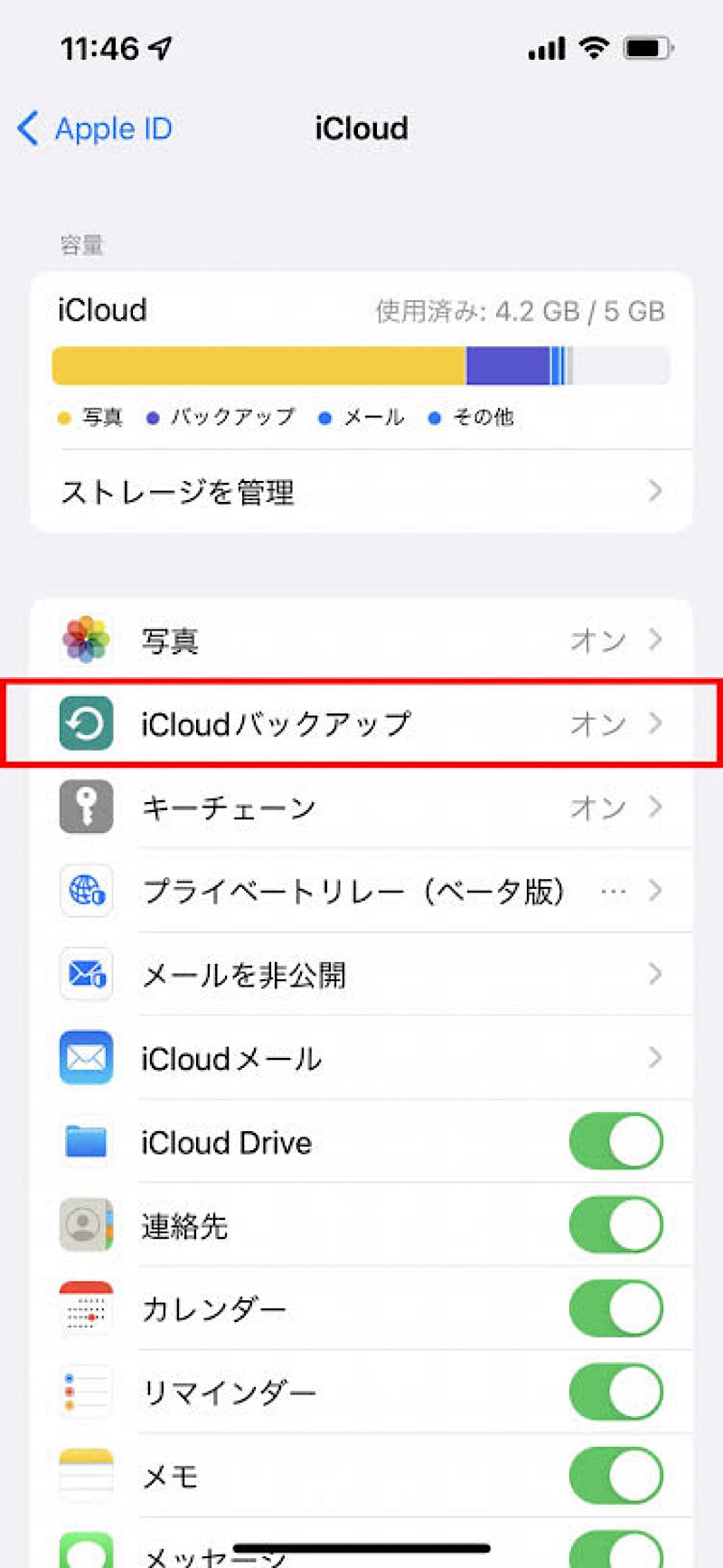
Task: Open the 写真 iCloud settings row
Action: click(x=361, y=640)
